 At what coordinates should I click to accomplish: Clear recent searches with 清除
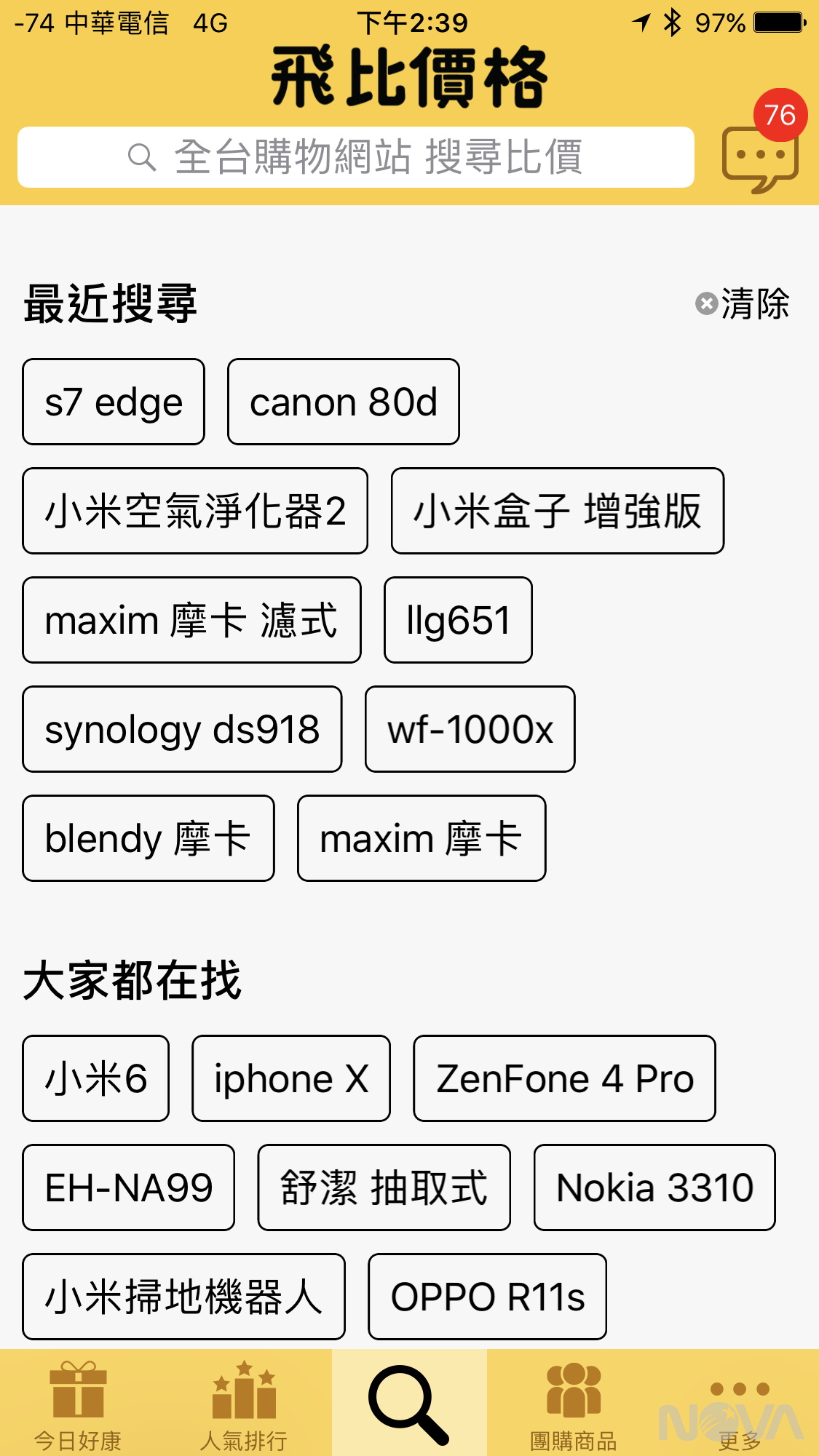(743, 303)
